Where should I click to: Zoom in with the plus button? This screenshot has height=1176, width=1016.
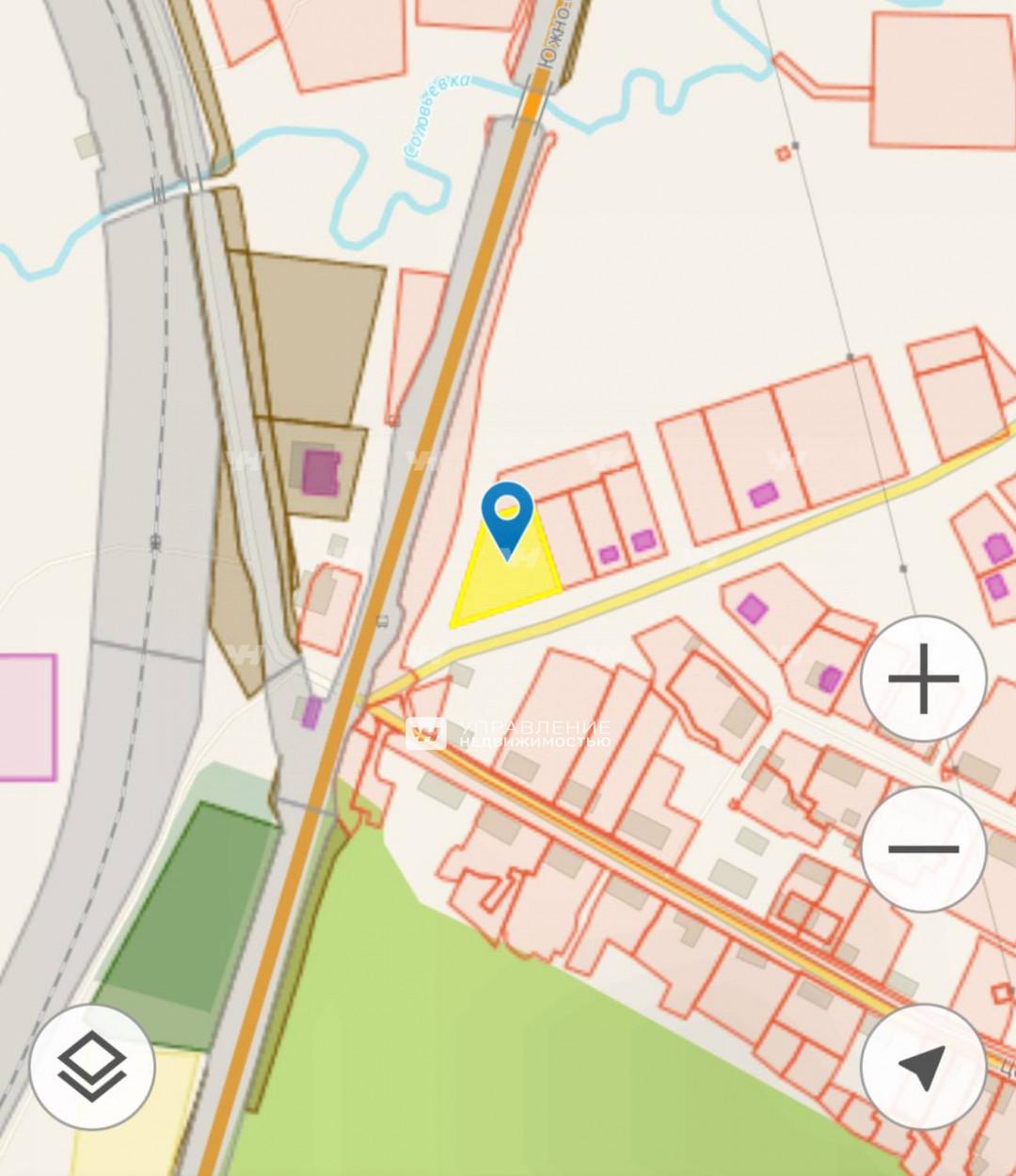923,678
